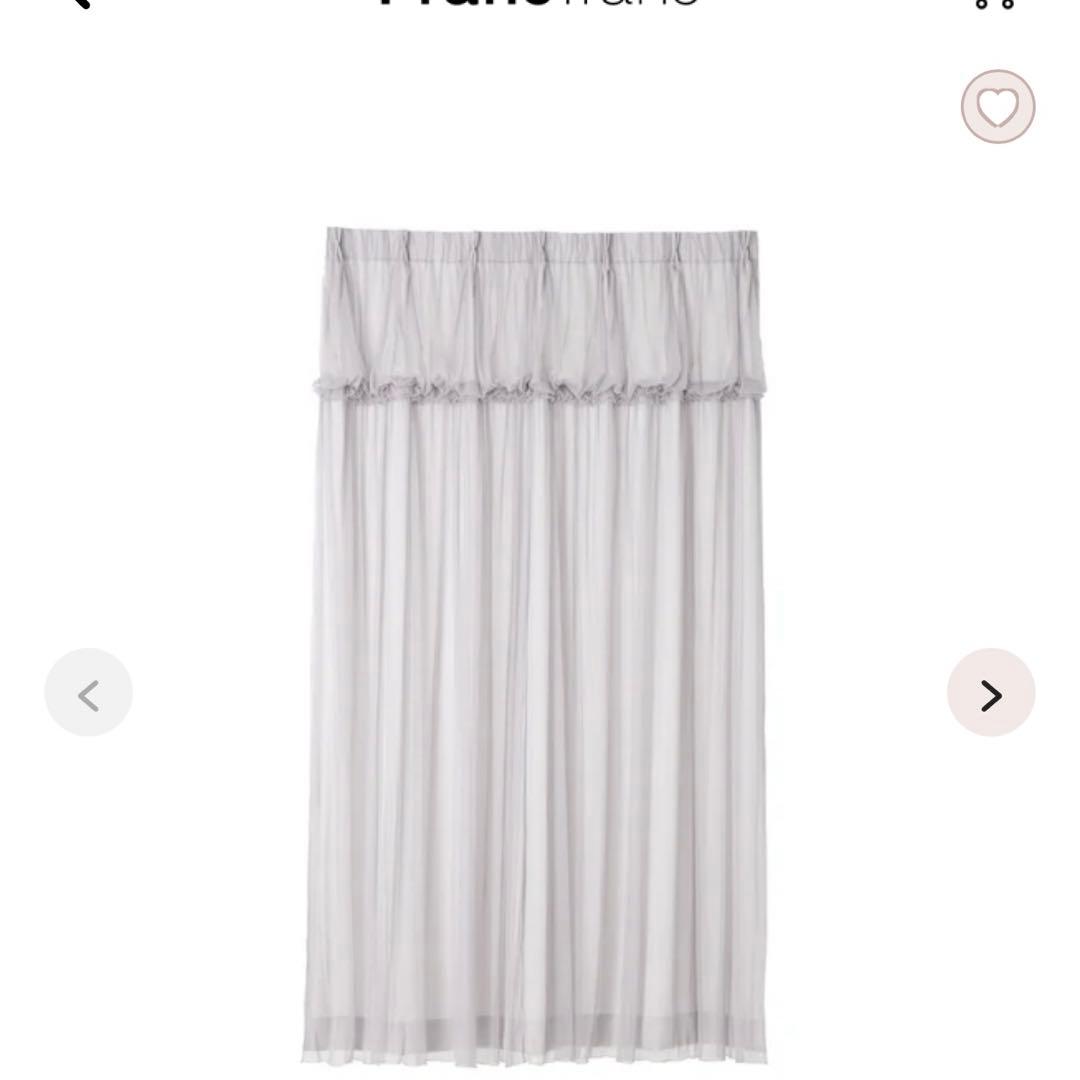Add this curtain to favorites
This screenshot has width=1080, height=1080.
[x=997, y=107]
